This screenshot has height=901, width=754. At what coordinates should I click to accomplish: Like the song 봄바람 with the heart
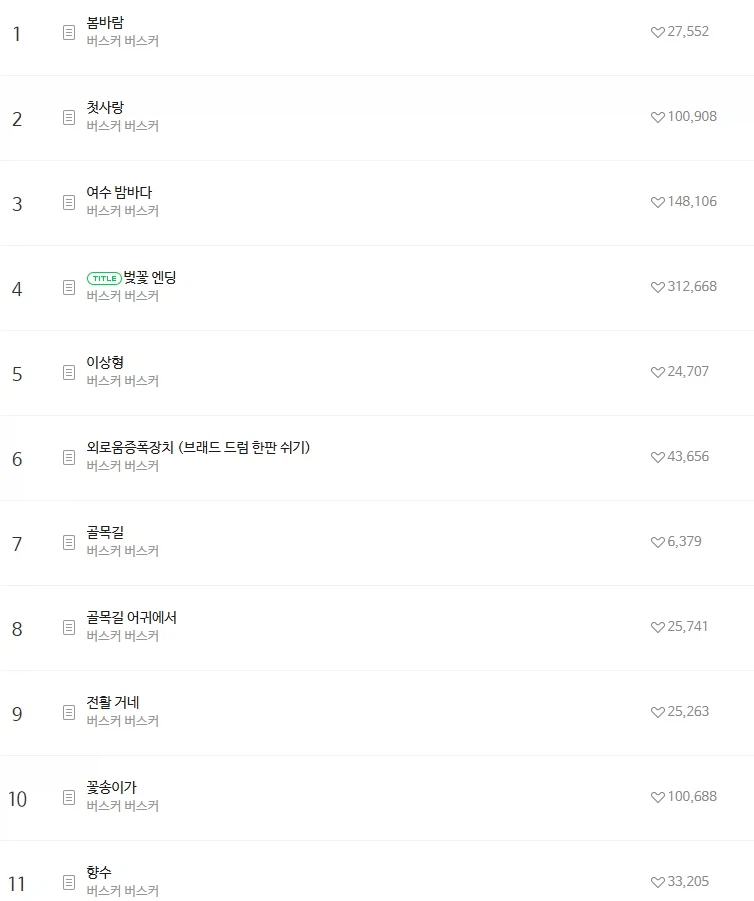click(x=657, y=31)
